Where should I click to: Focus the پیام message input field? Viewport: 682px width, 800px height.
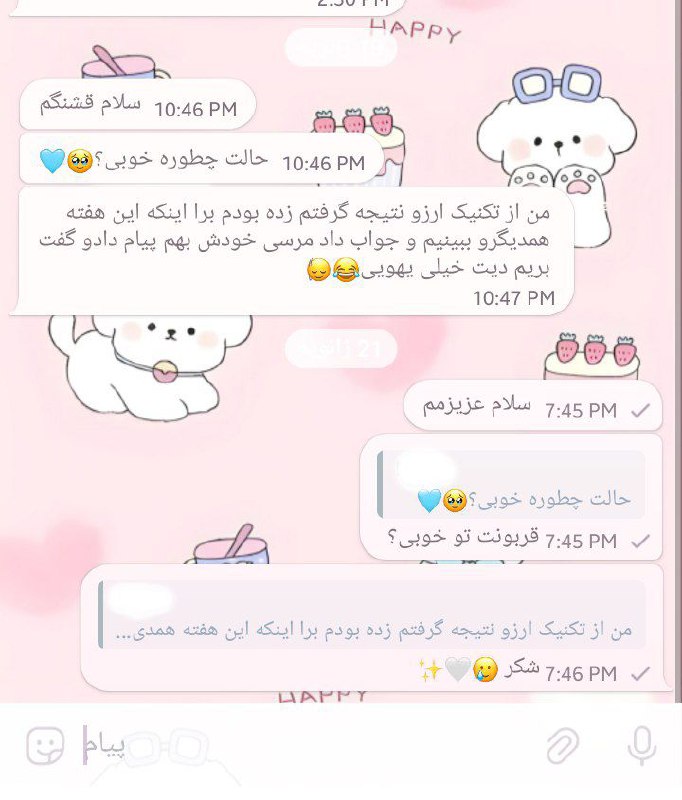pos(300,747)
